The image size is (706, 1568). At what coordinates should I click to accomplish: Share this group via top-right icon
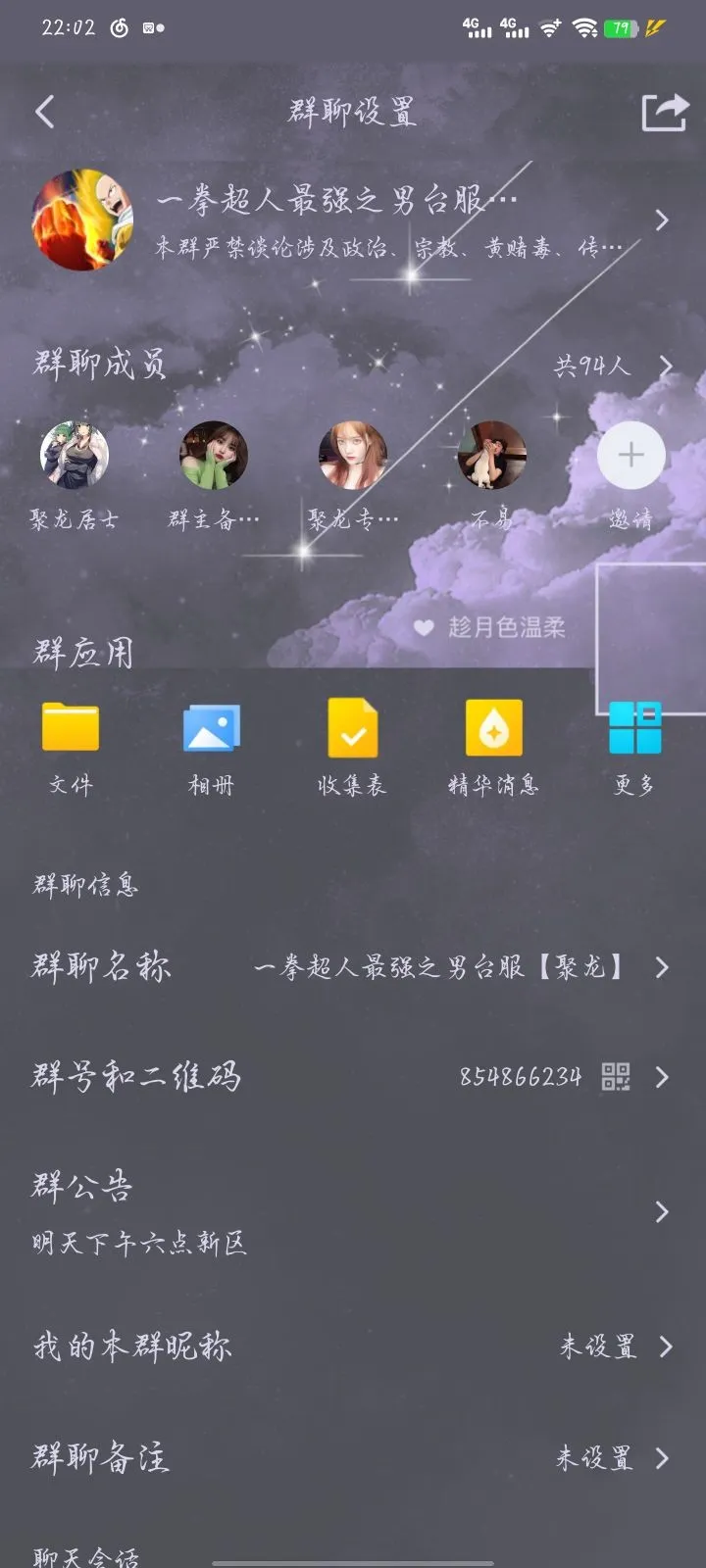664,112
